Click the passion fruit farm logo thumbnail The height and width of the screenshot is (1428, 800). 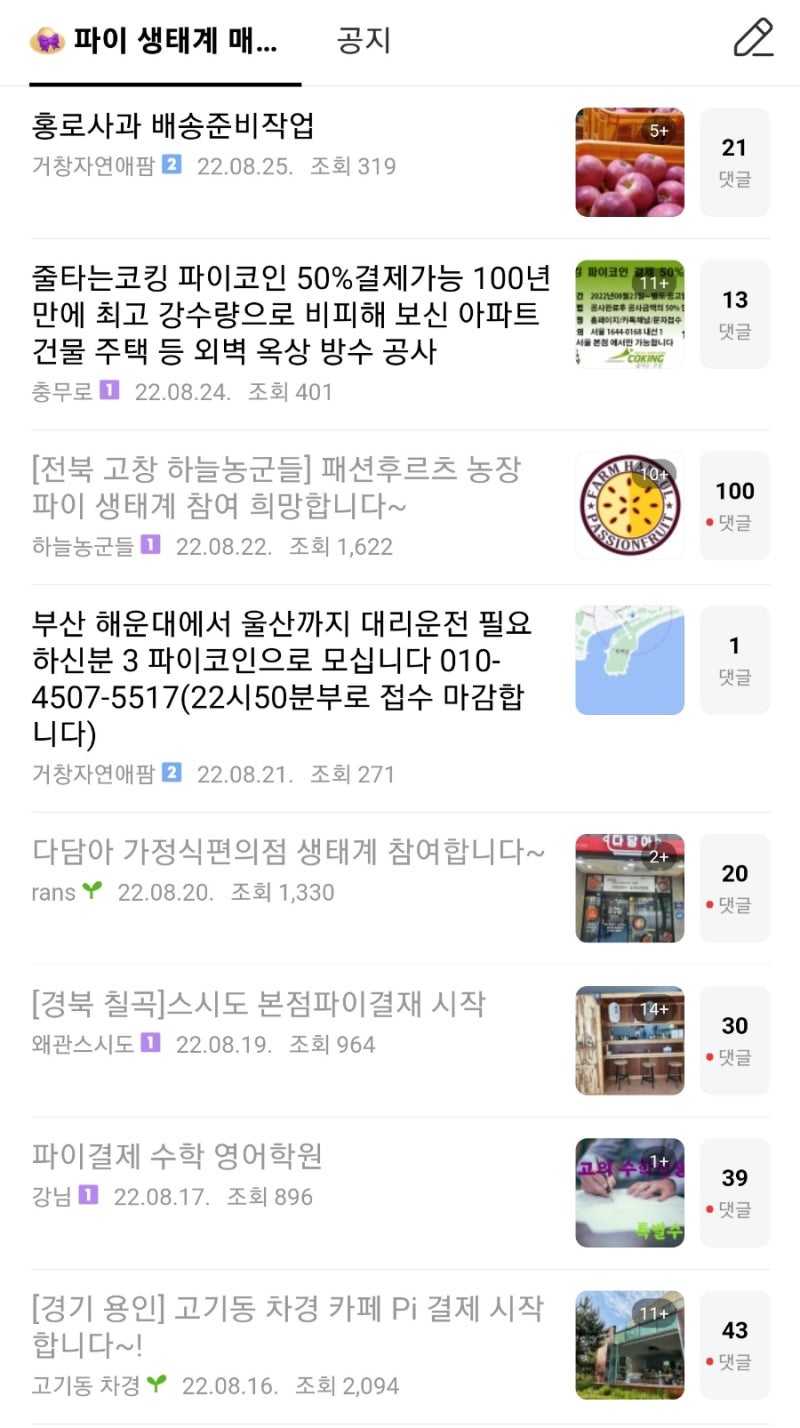point(628,506)
